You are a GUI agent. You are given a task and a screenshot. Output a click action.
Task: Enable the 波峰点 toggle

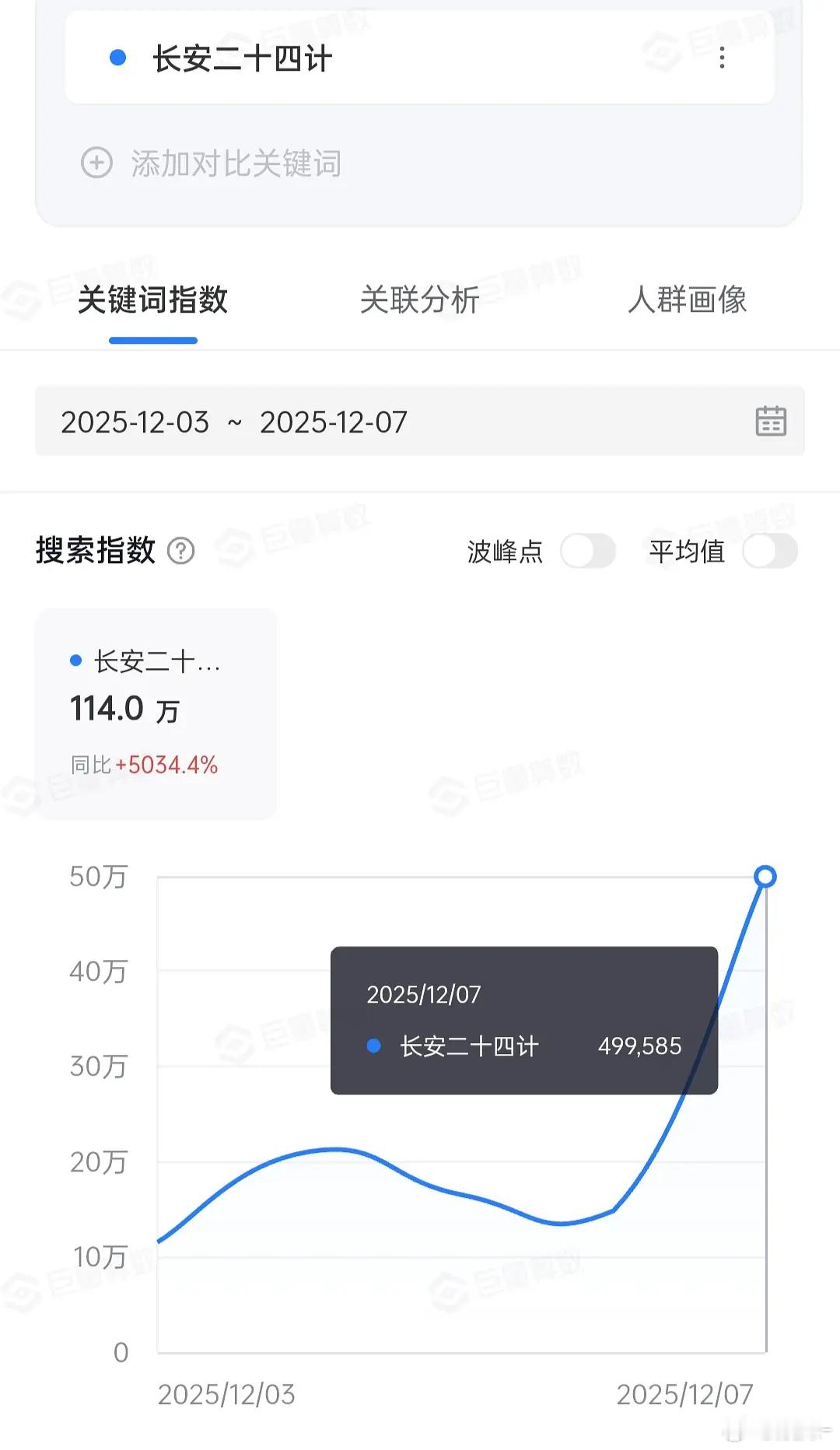point(589,550)
